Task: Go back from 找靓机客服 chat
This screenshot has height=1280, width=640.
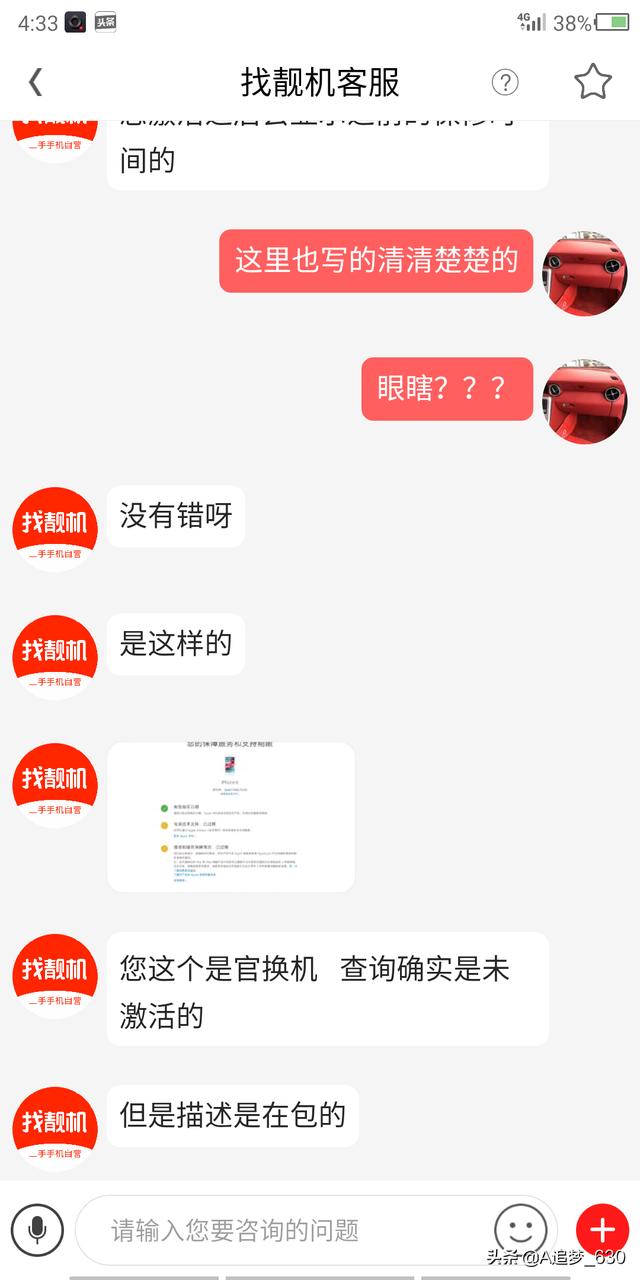Action: [35, 82]
